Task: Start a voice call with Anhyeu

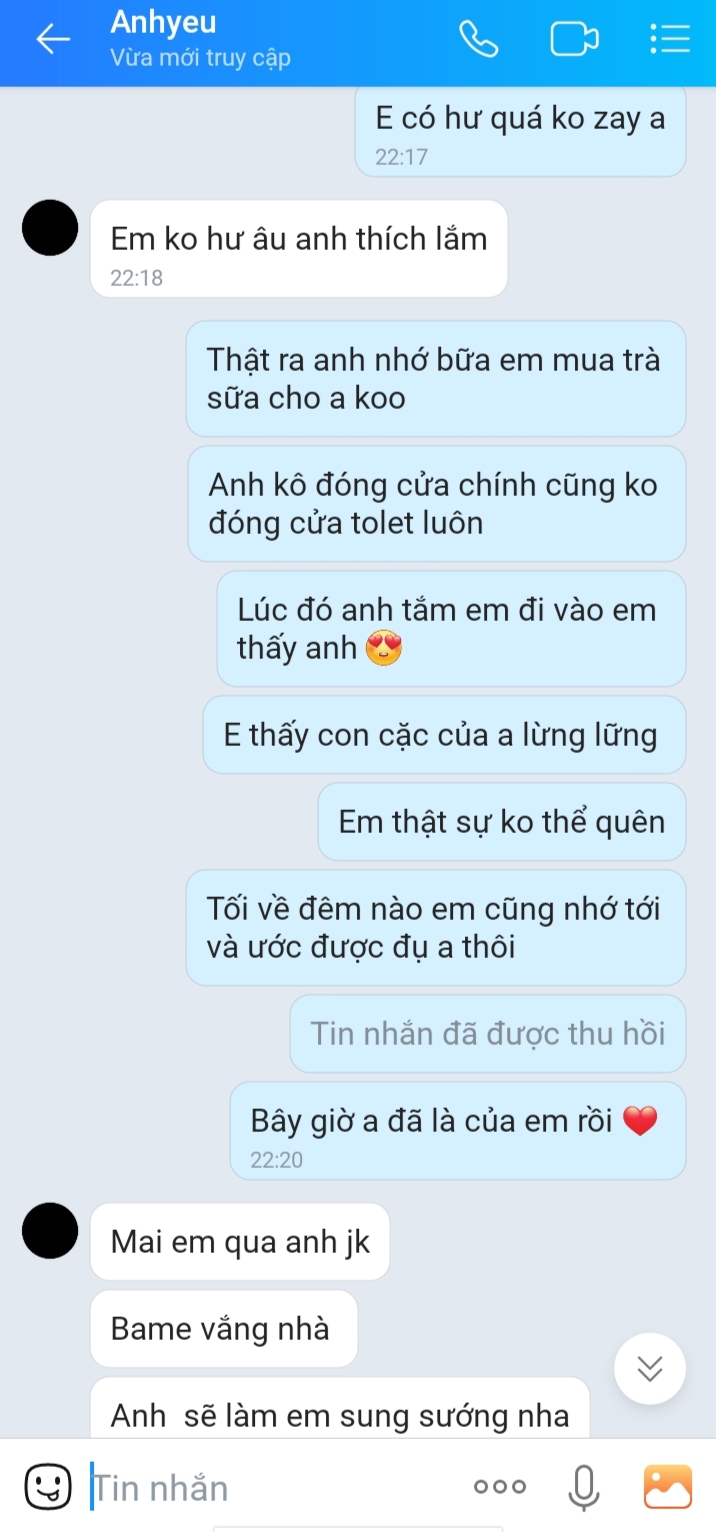Action: click(478, 39)
